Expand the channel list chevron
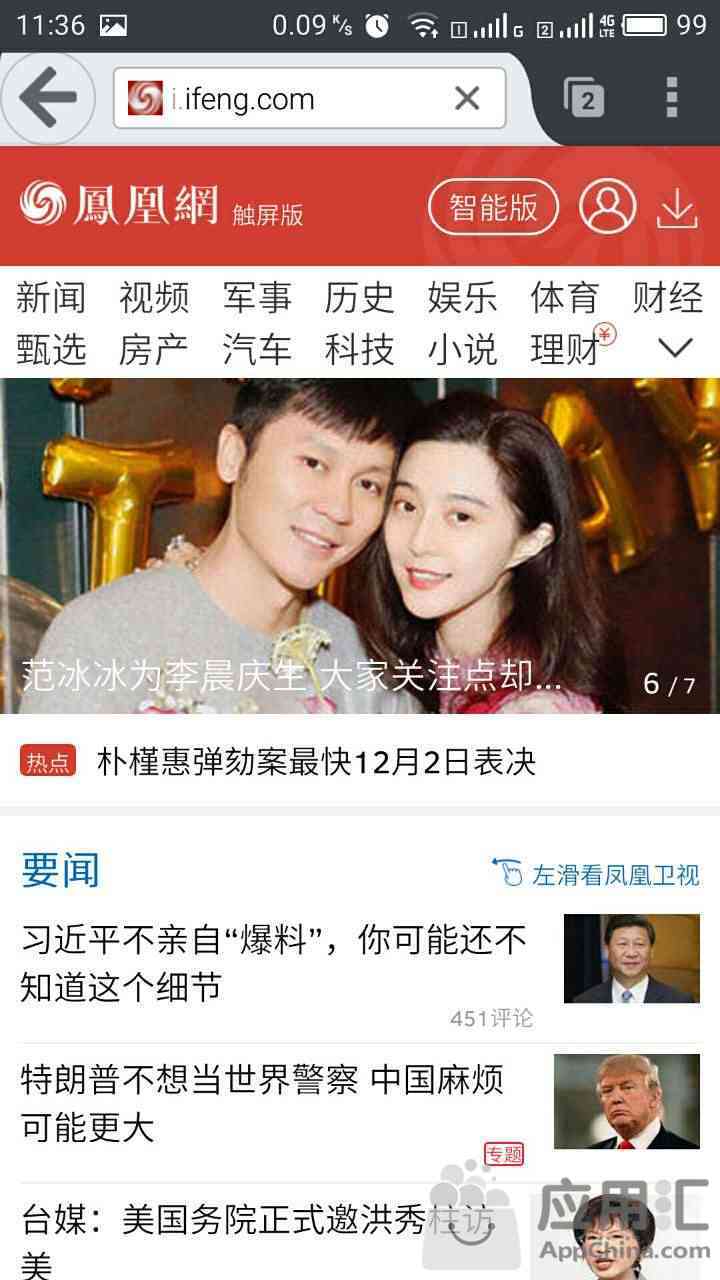Screen dimensions: 720x1280 click(x=676, y=348)
